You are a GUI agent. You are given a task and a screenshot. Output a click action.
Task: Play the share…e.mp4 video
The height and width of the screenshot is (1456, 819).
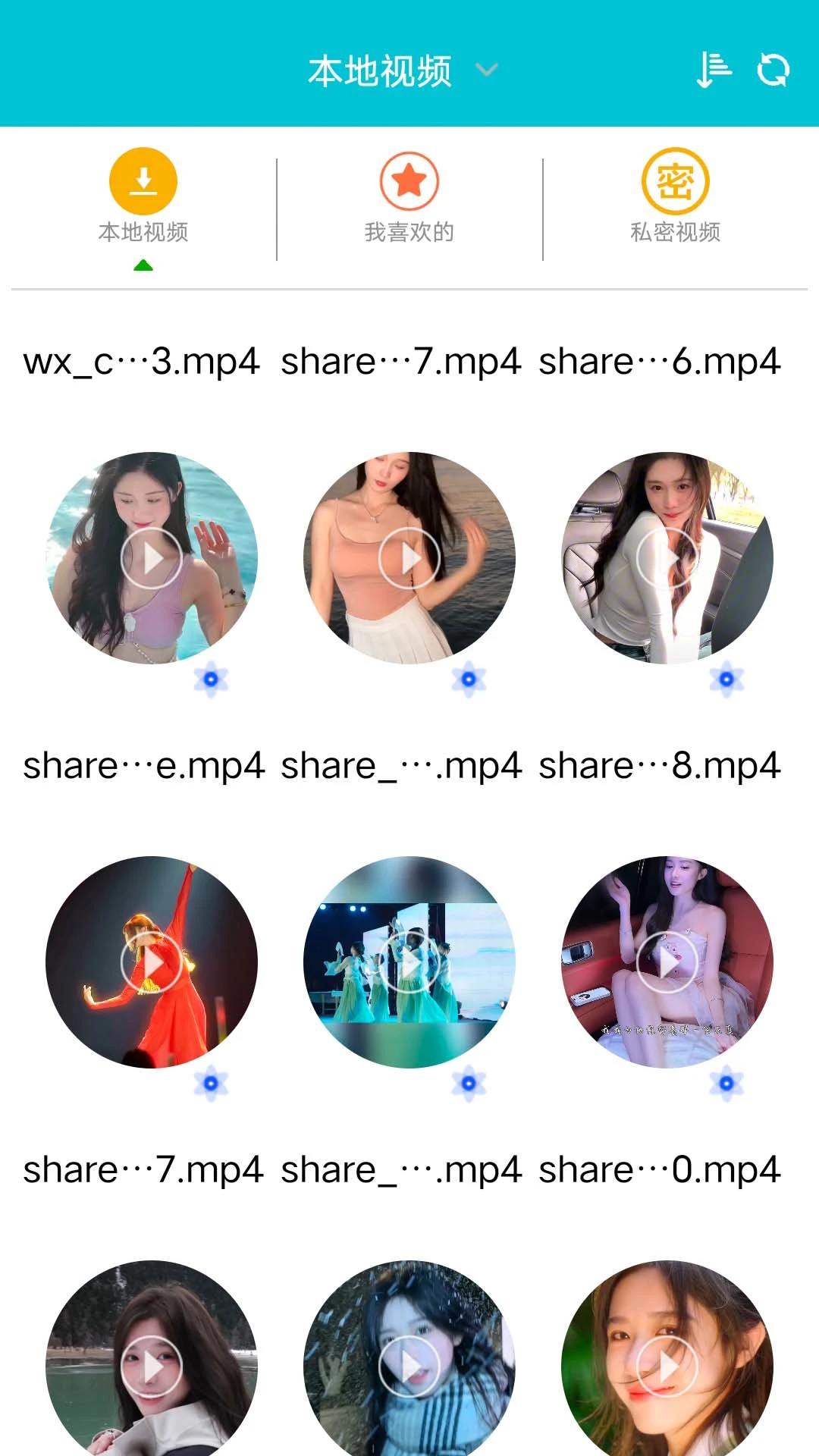point(152,962)
